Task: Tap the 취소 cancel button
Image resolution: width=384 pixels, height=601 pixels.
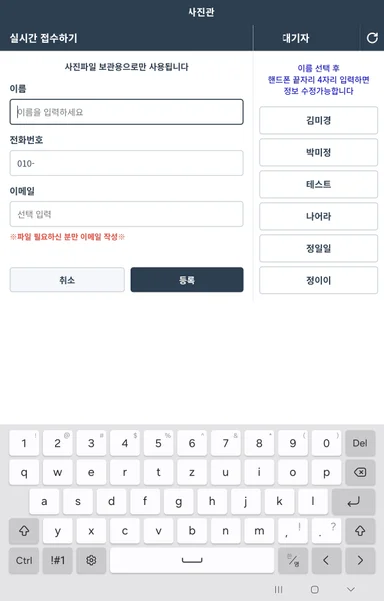Action: click(67, 280)
